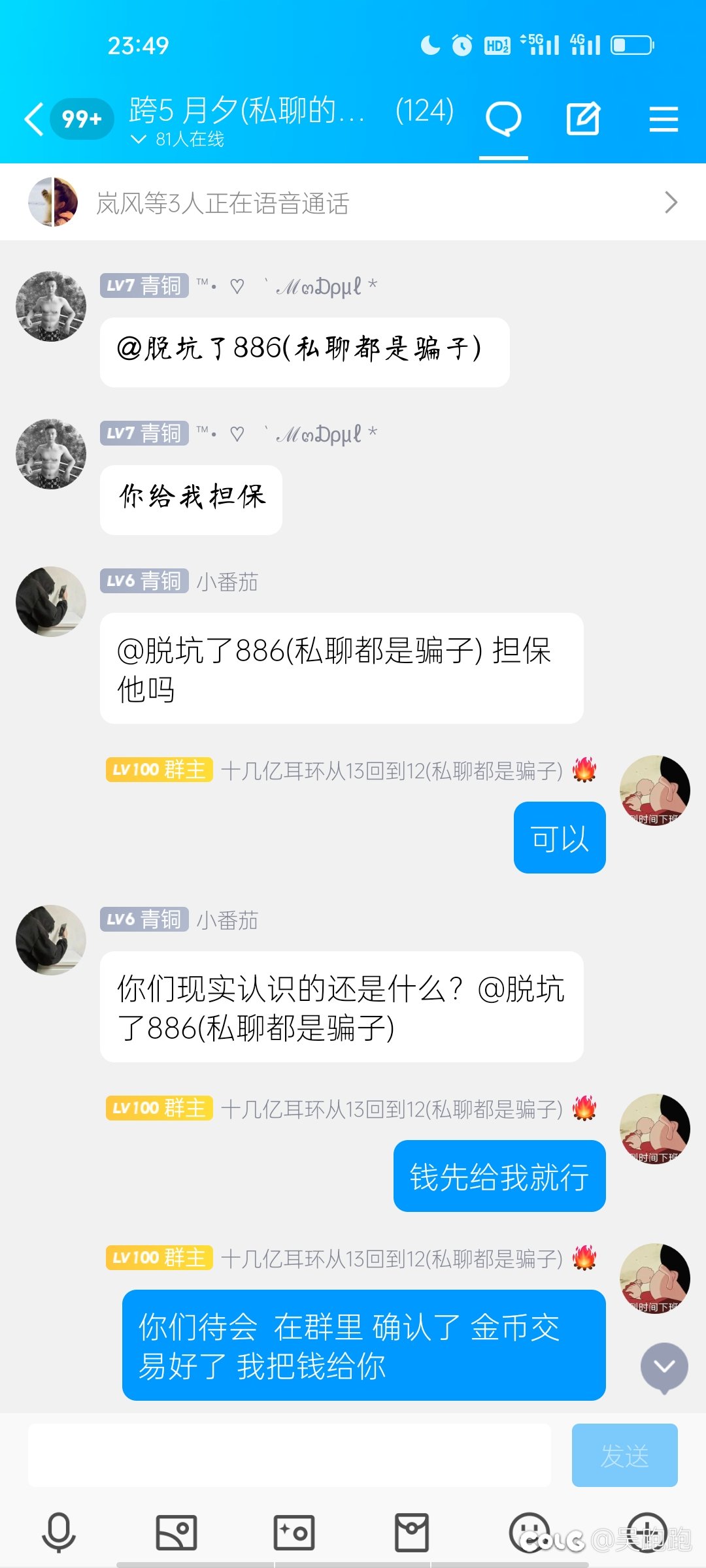Switch to the chat bubble tab
The width and height of the screenshot is (706, 1568).
(x=503, y=118)
